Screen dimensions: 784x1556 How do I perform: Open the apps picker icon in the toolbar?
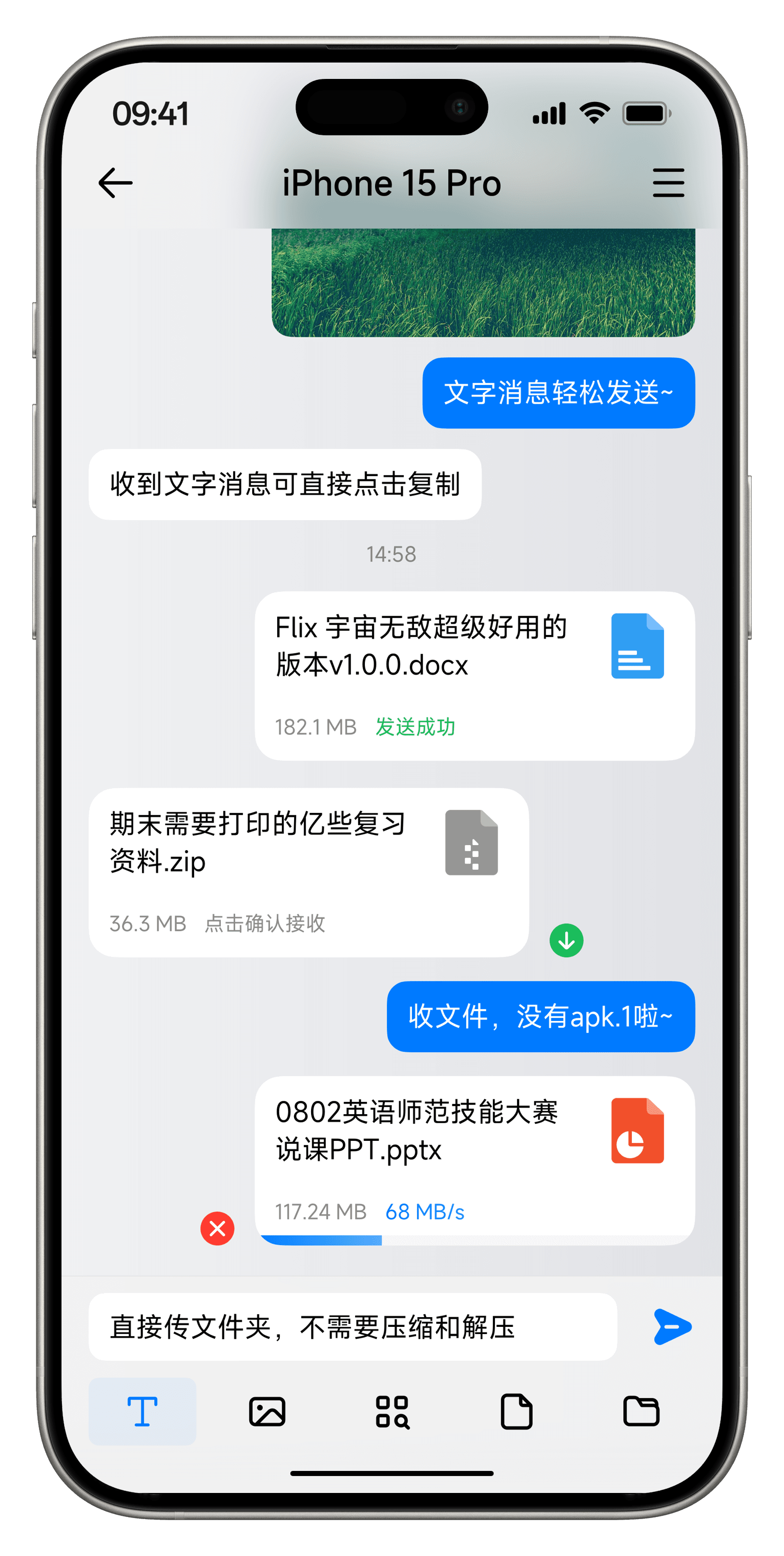click(392, 1411)
